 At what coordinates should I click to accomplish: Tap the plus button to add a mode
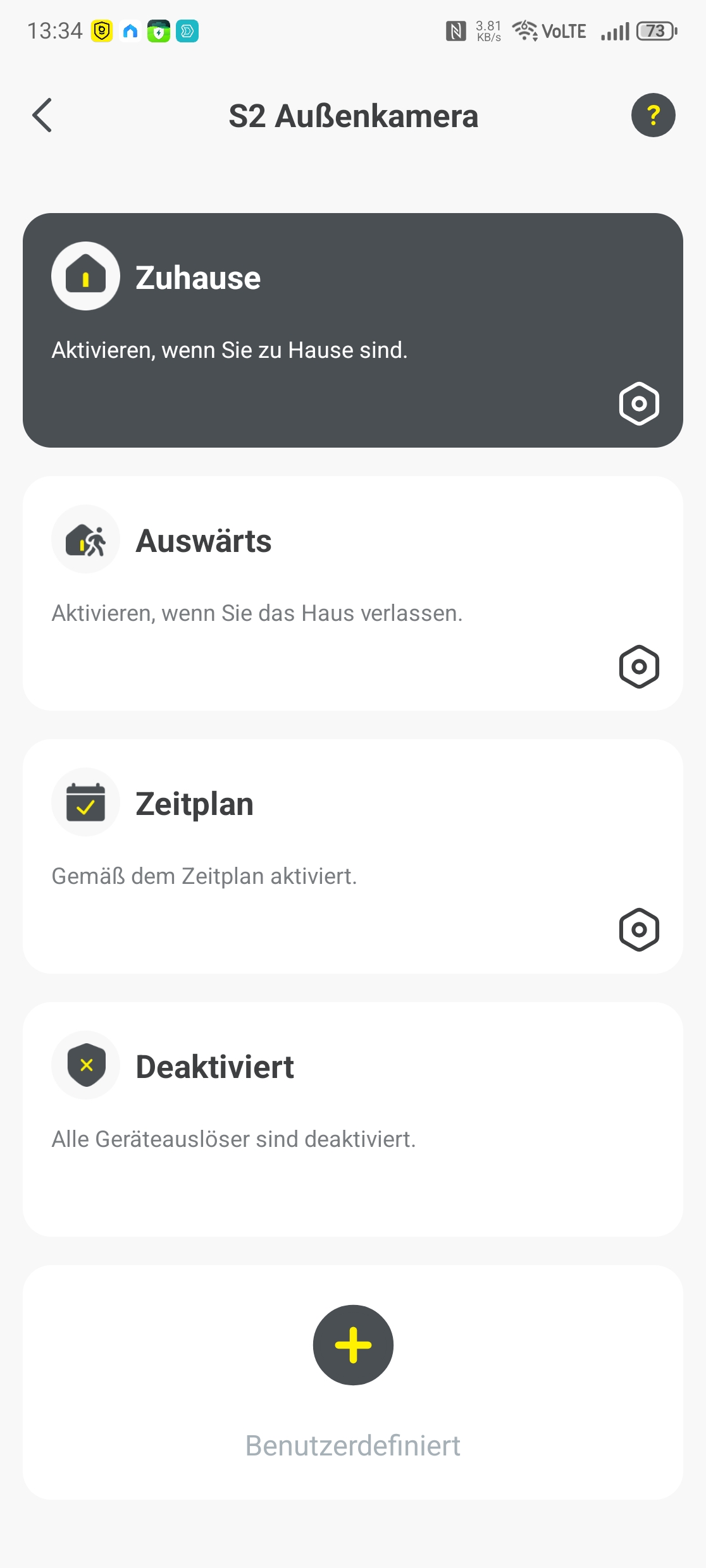point(352,1345)
